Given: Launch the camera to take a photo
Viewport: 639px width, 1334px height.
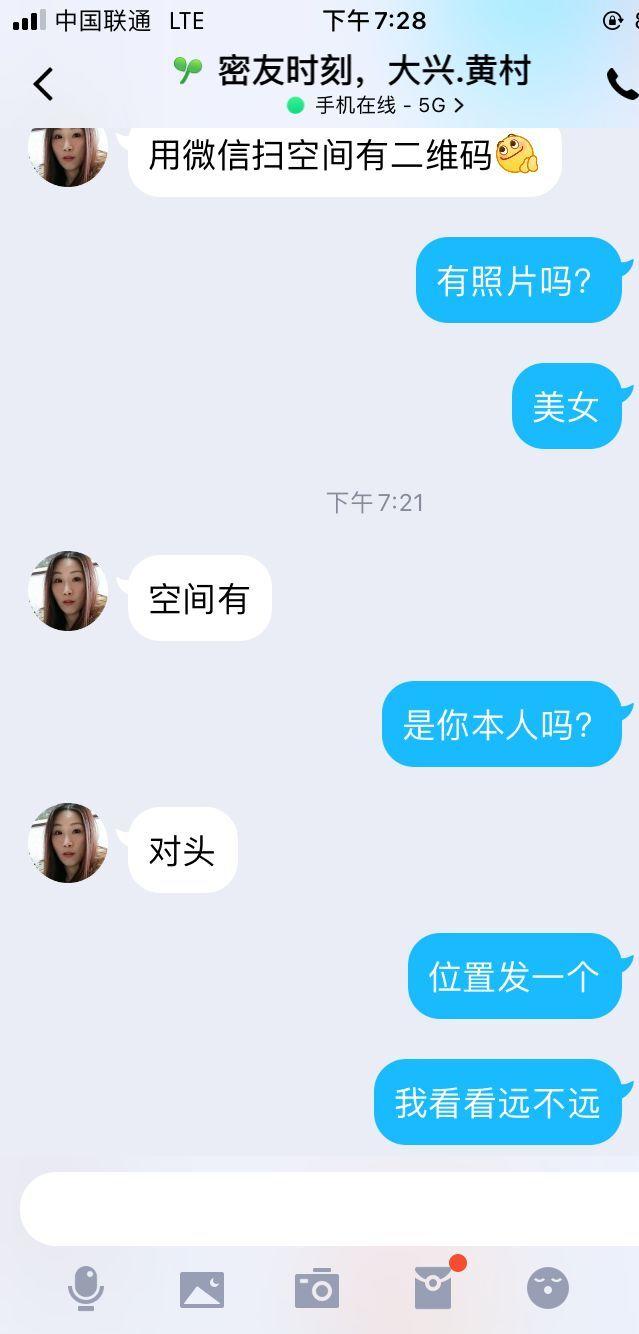Looking at the screenshot, I should [317, 1289].
